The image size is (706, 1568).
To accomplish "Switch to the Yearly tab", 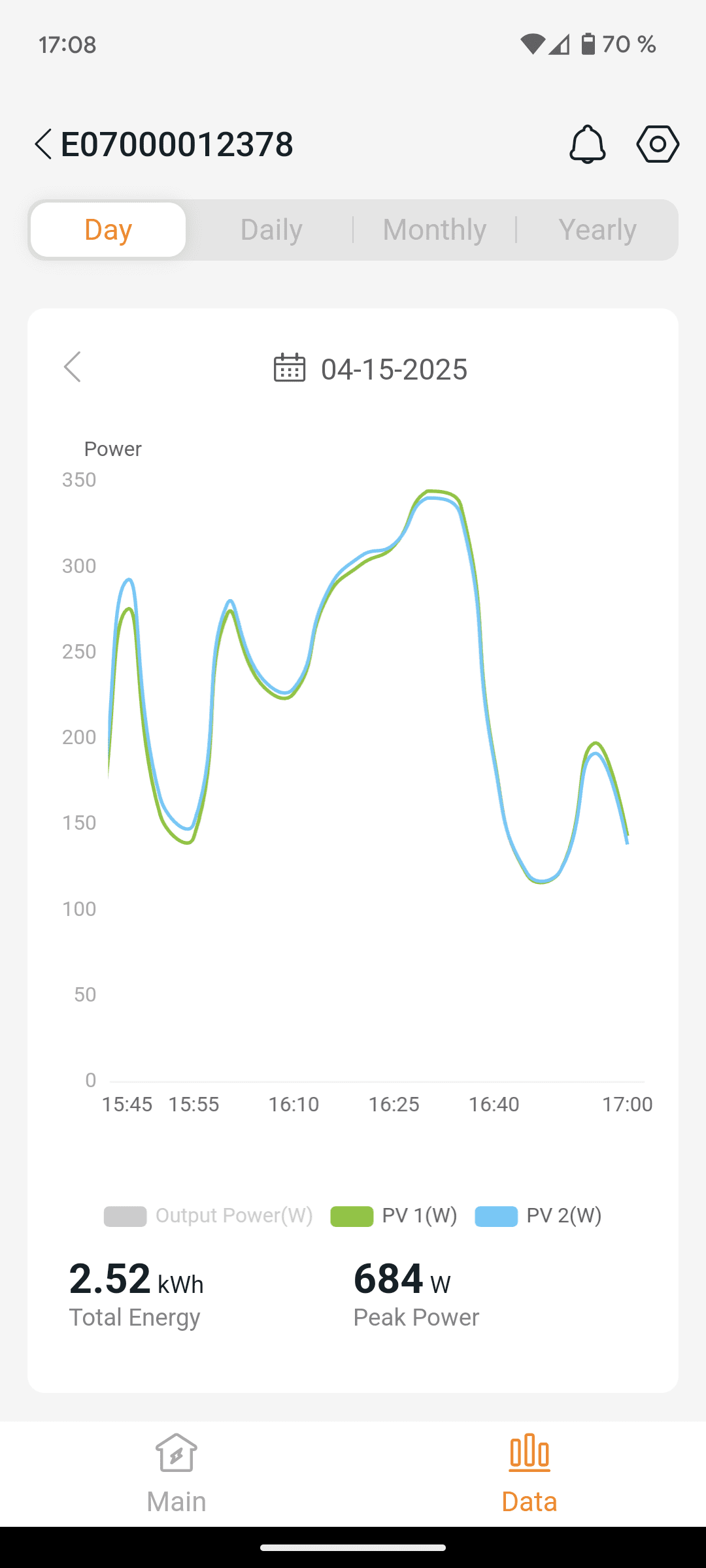I will pos(597,230).
